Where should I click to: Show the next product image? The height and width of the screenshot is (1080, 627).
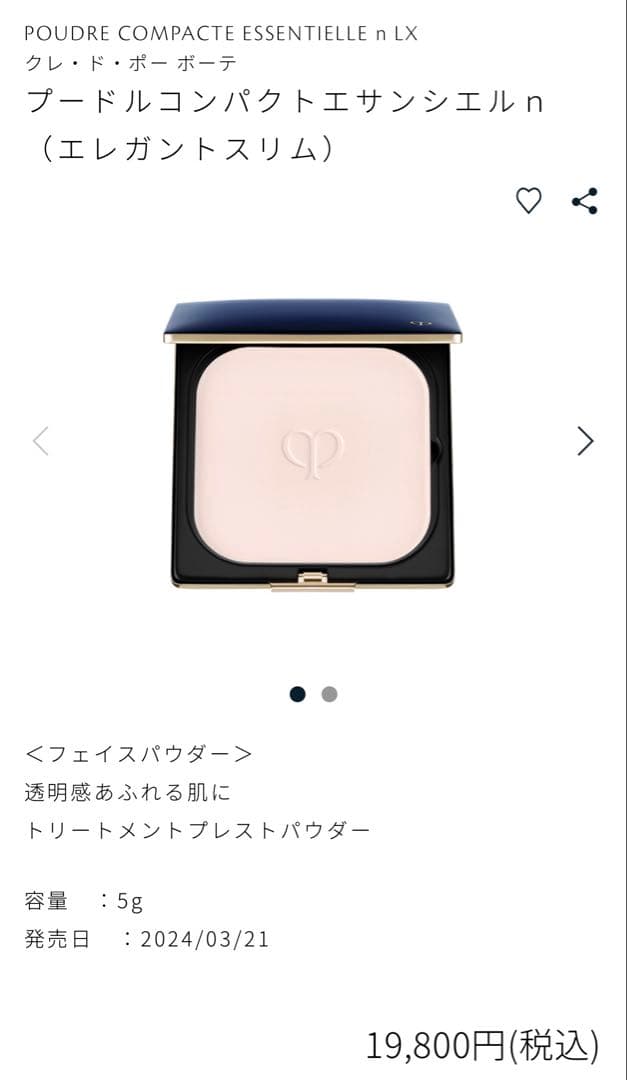coord(585,441)
